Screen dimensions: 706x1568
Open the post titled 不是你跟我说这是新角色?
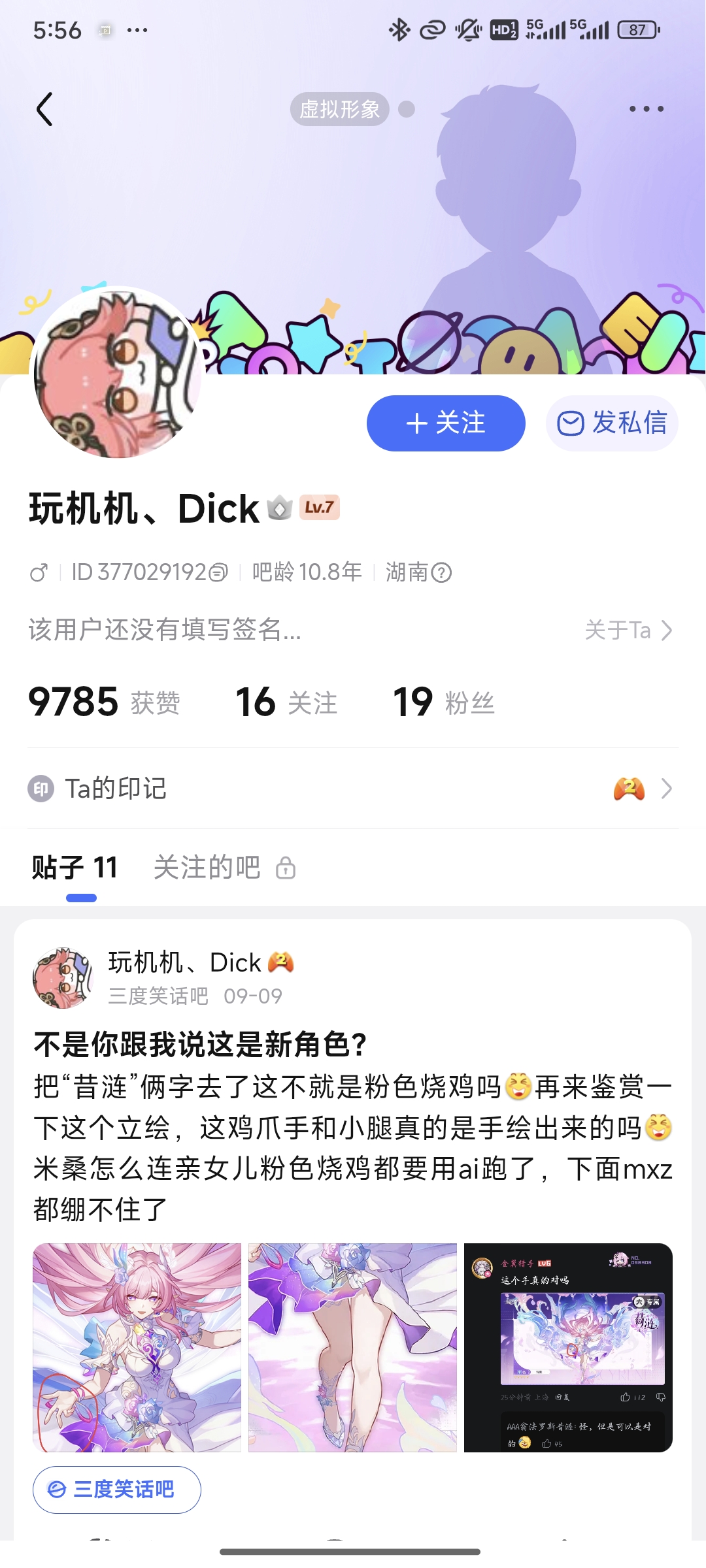click(x=200, y=1045)
